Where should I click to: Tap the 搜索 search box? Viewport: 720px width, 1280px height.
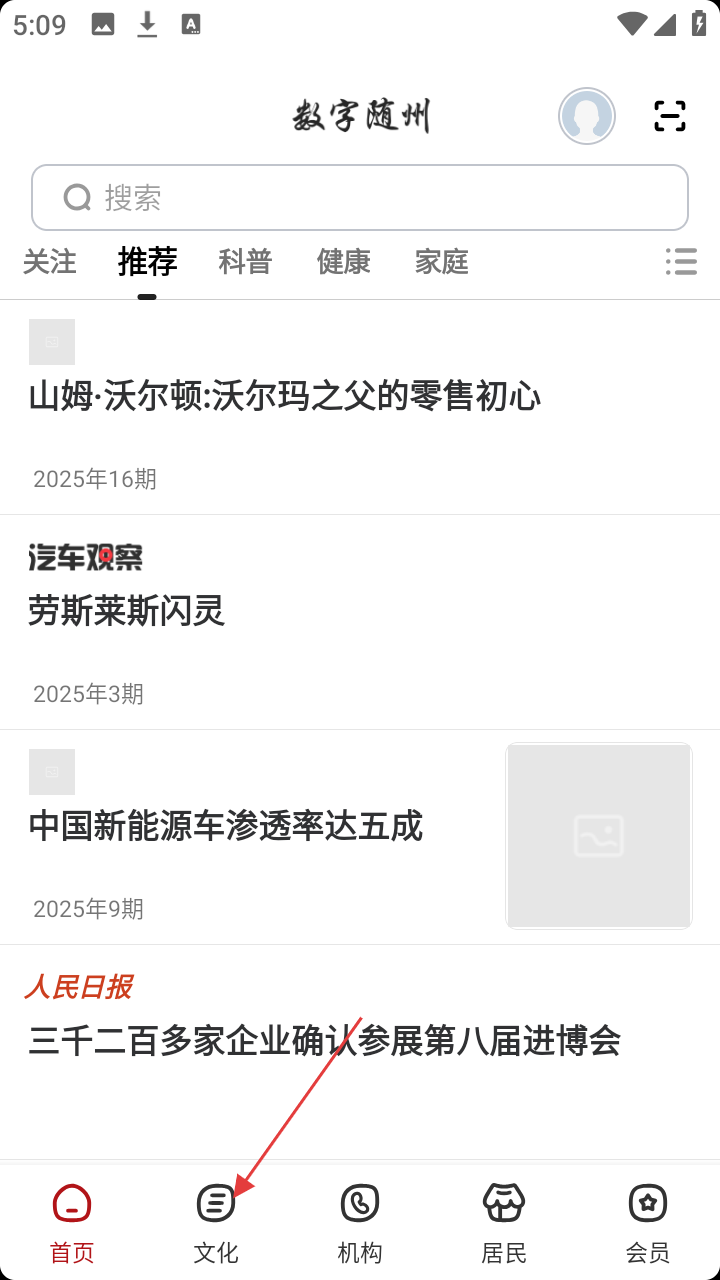tap(360, 198)
